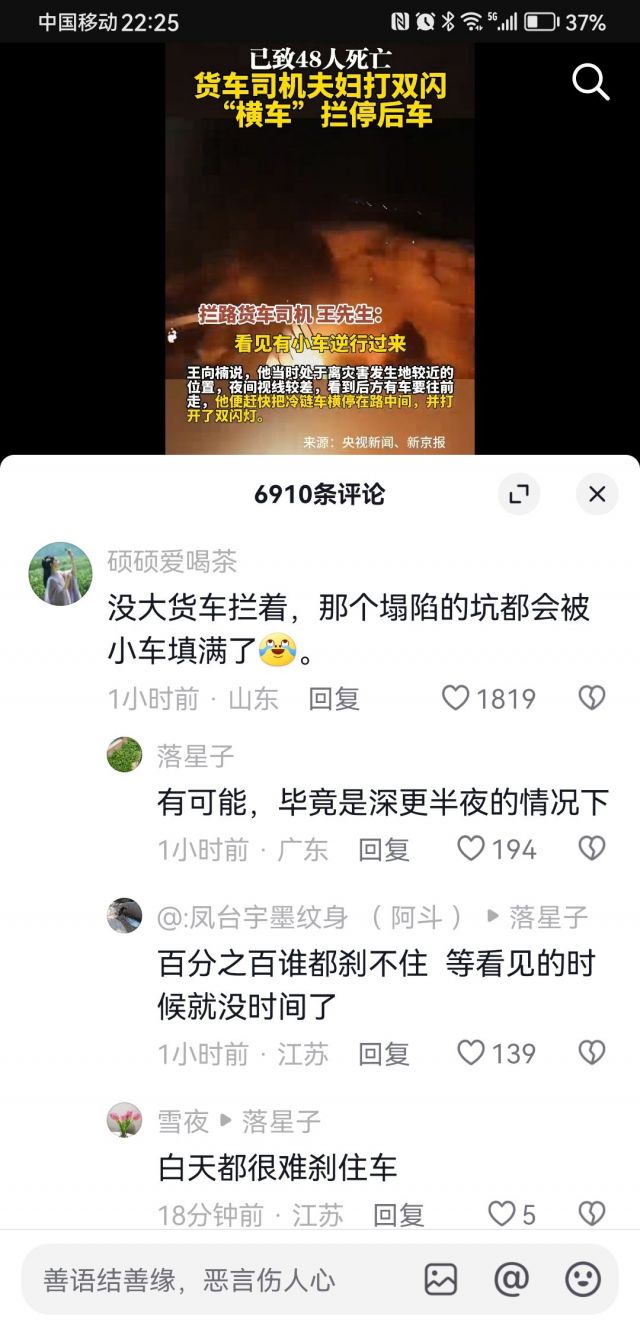Mention someone with the @ icon

pos(512,1280)
